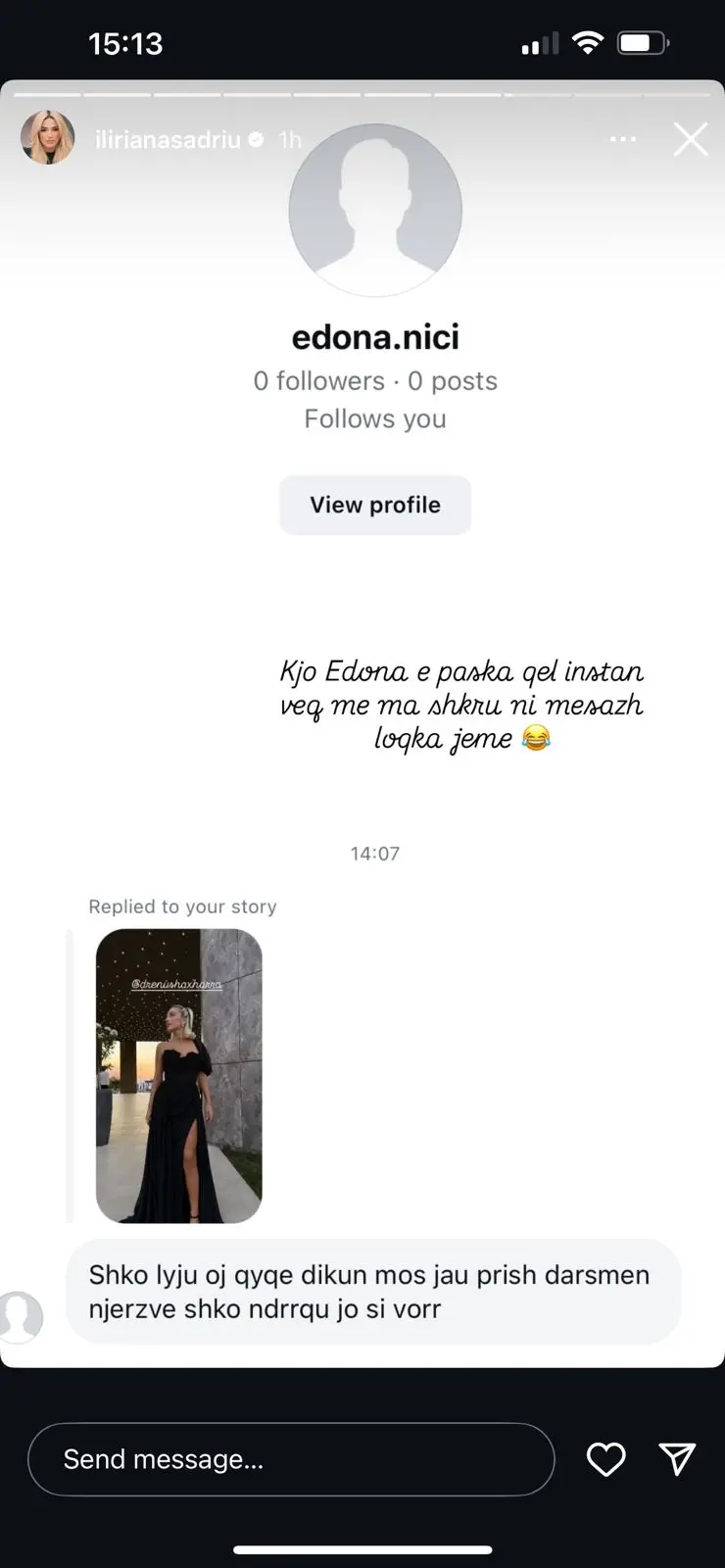
Task: Open ilirianasadriu's profile avatar
Action: click(47, 138)
